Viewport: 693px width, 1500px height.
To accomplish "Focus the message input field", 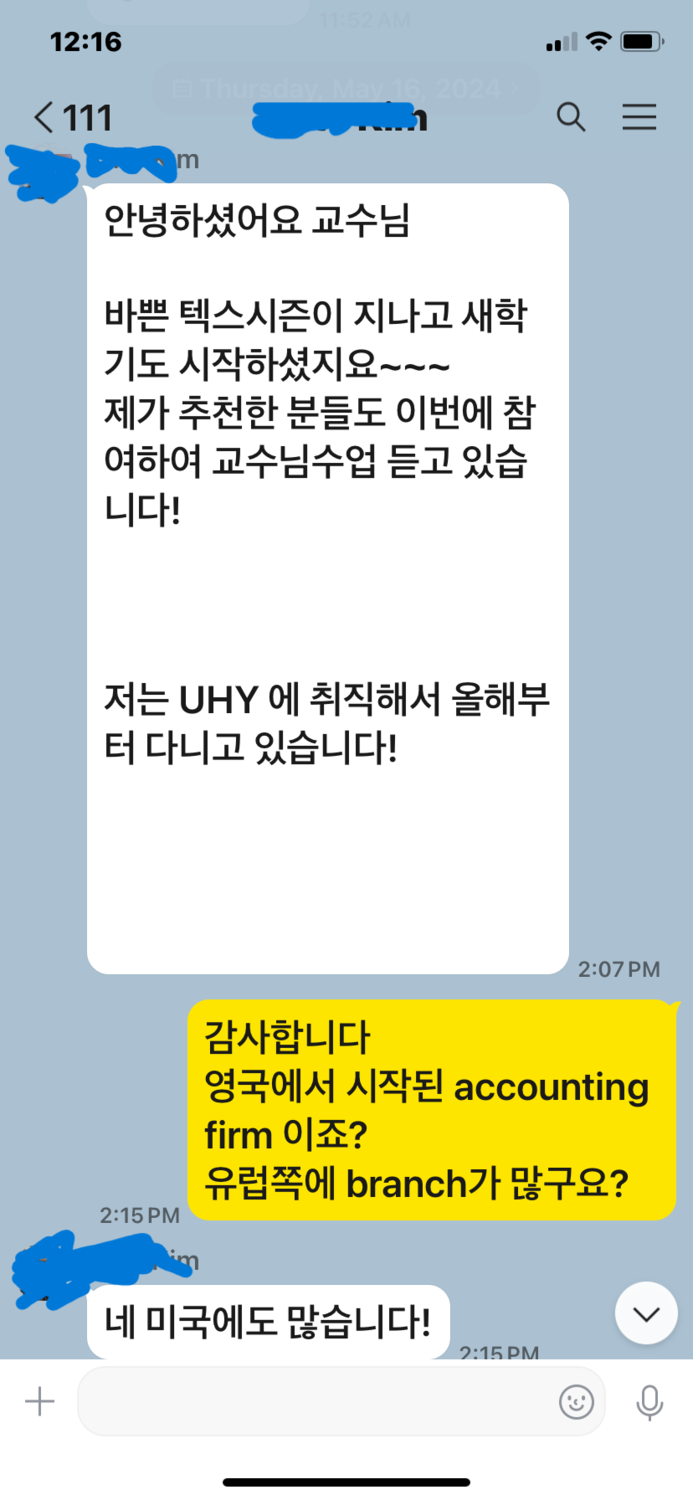I will [310, 1402].
